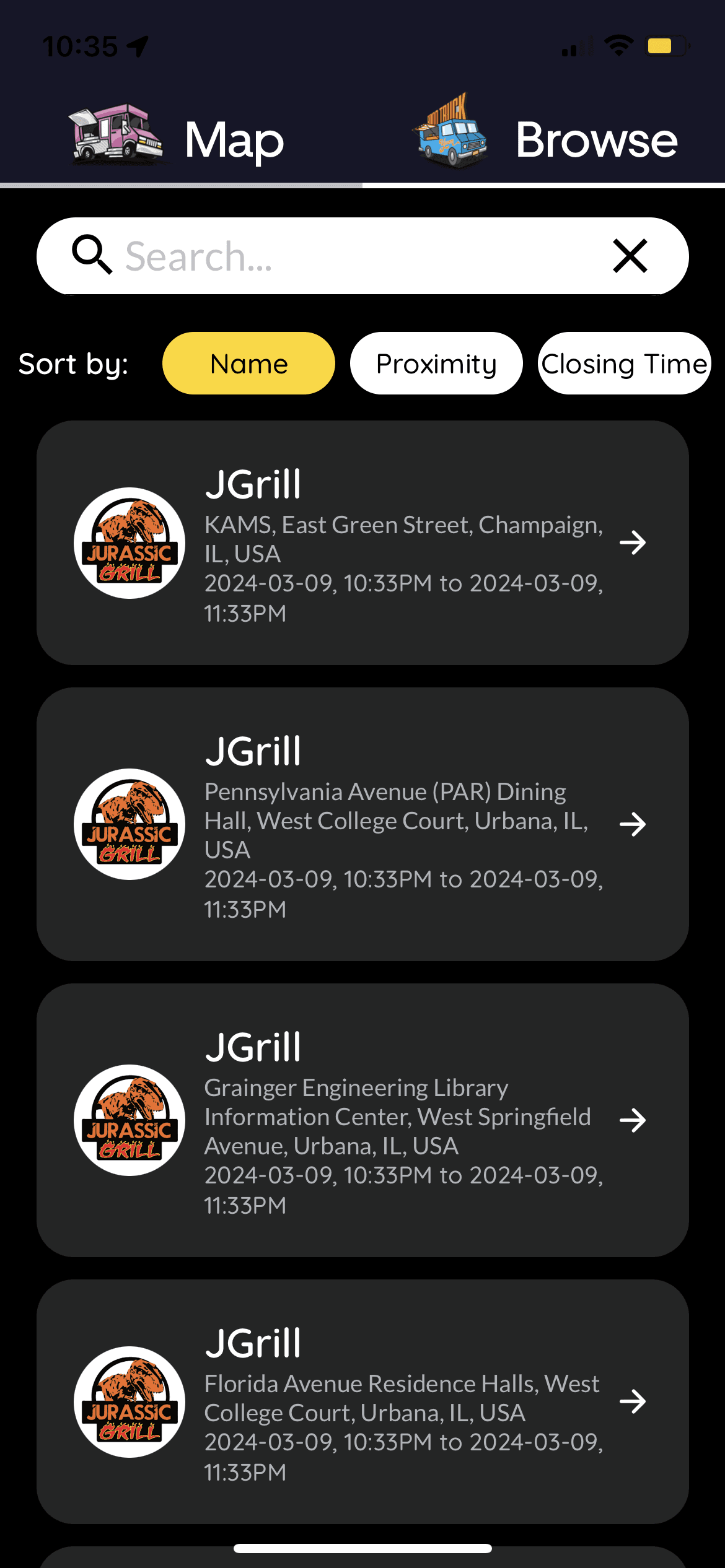Viewport: 725px width, 1568px height.
Task: Open the arrow on the JGrill KAMS card
Action: [634, 542]
